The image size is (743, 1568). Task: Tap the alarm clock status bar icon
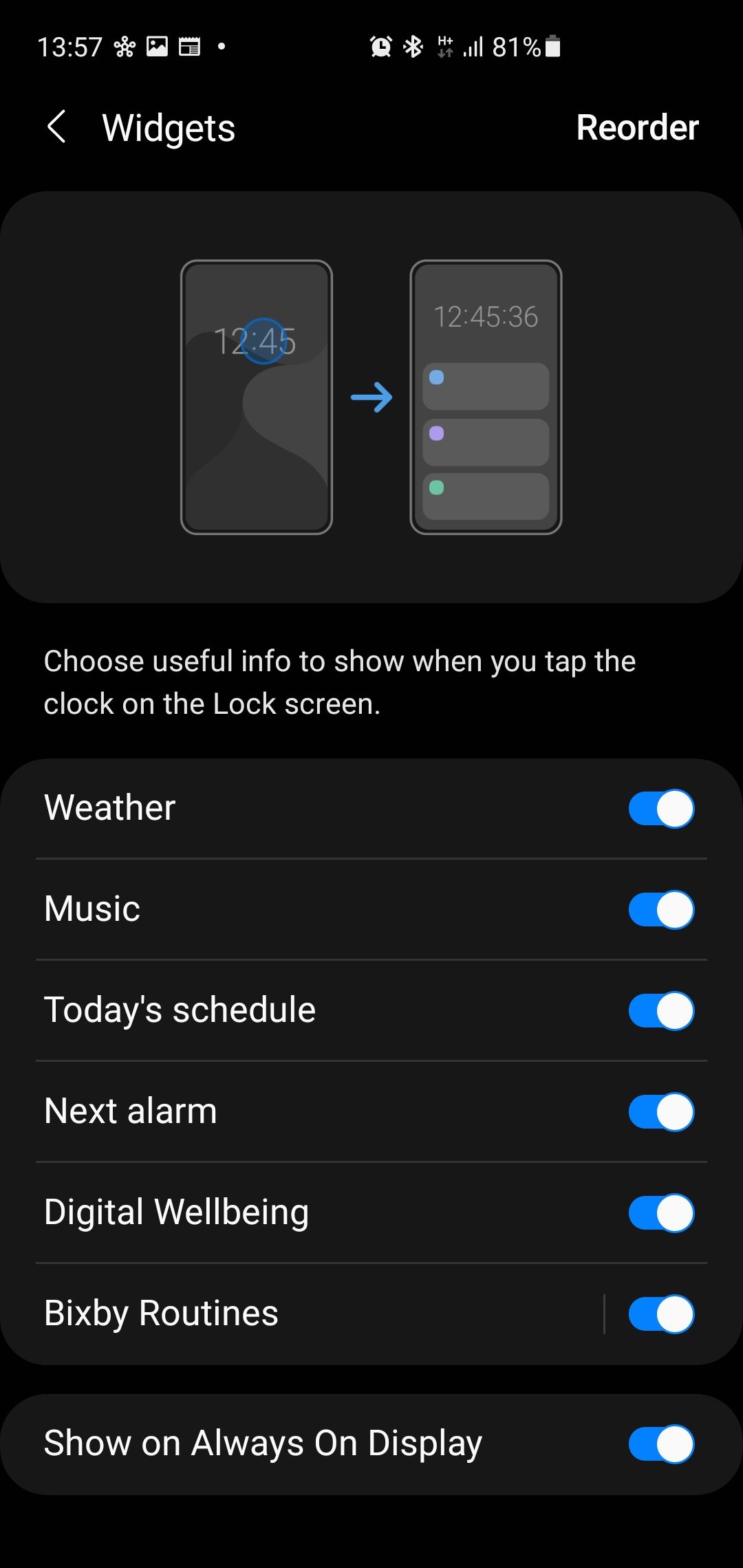click(380, 45)
